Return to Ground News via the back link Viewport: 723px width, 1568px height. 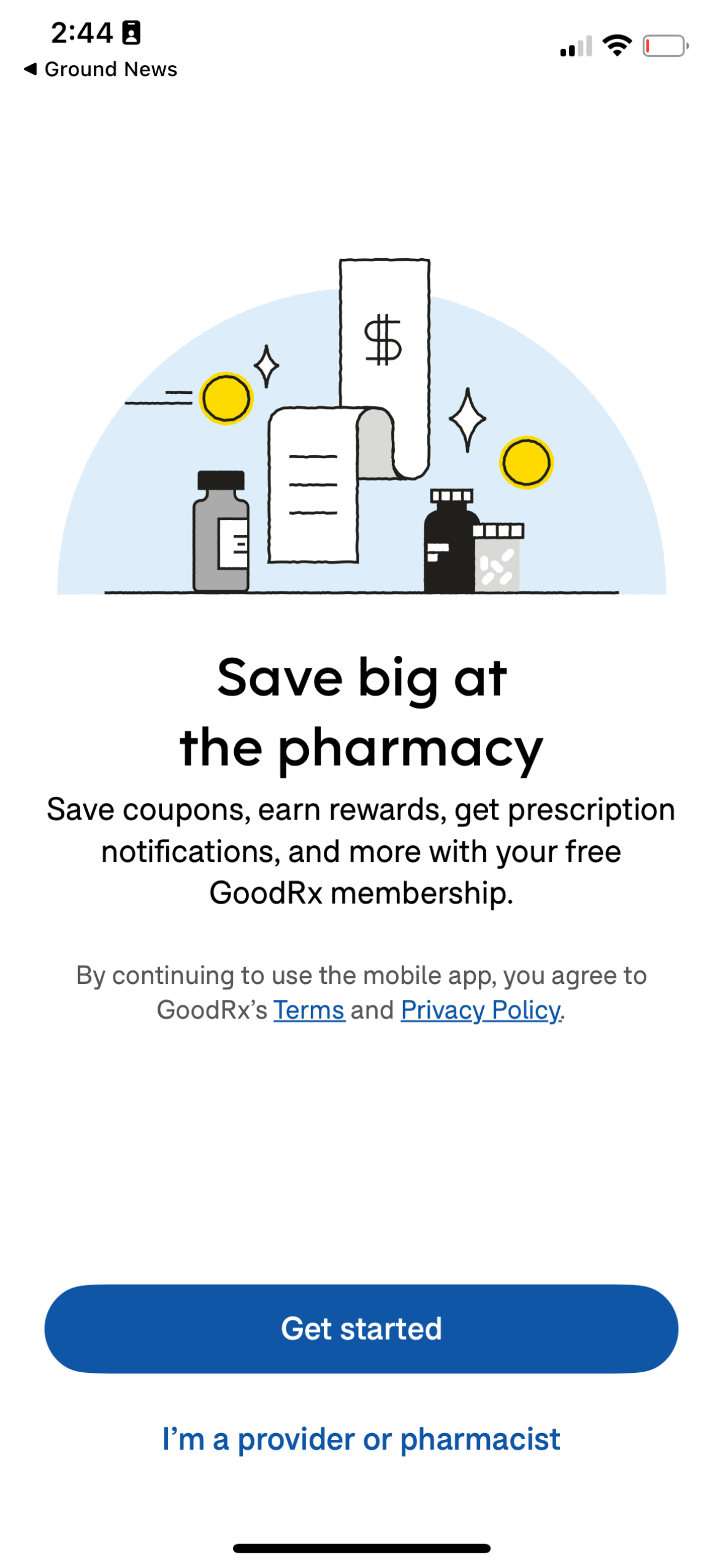coord(101,69)
